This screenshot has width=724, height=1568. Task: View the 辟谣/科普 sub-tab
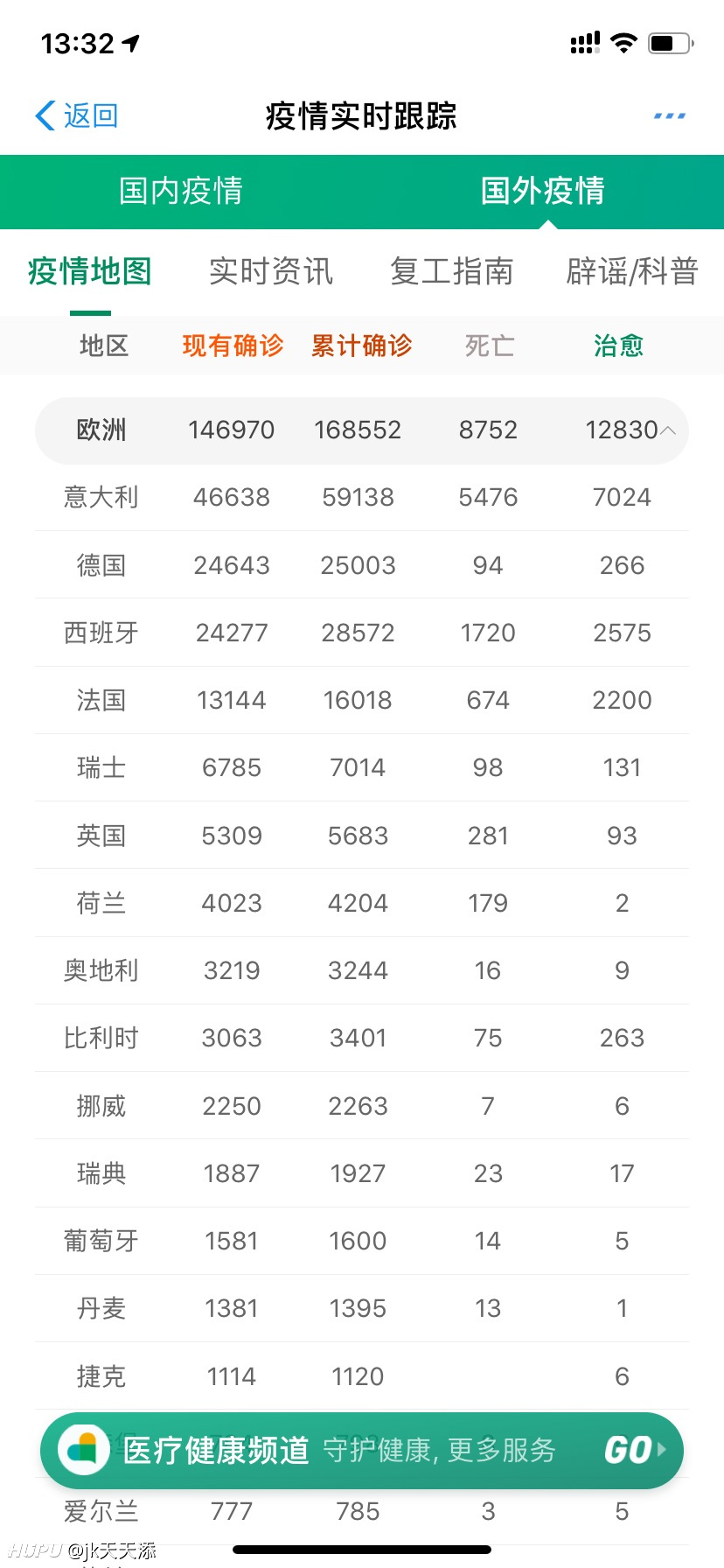pyautogui.click(x=632, y=271)
